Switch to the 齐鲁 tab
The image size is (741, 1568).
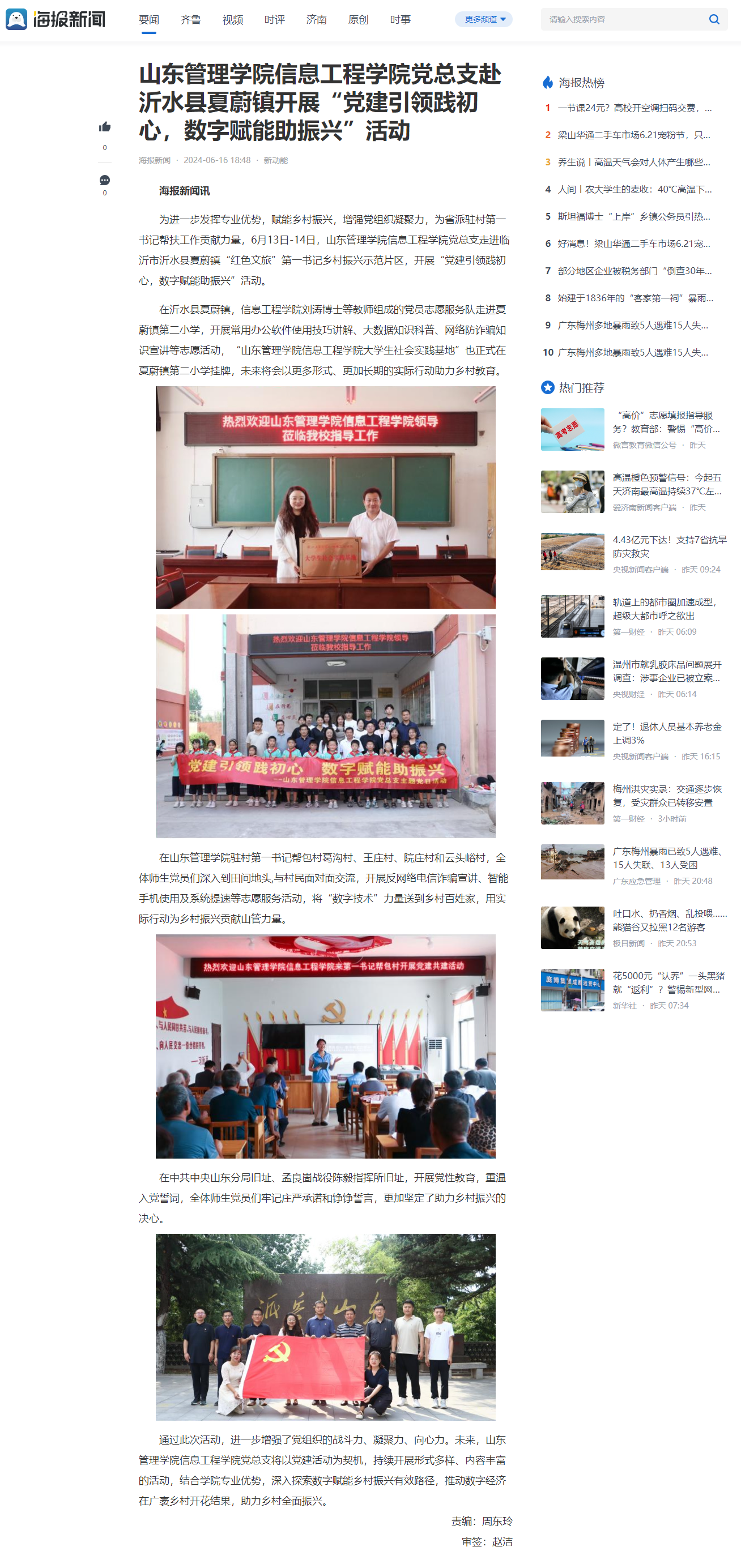click(x=190, y=19)
